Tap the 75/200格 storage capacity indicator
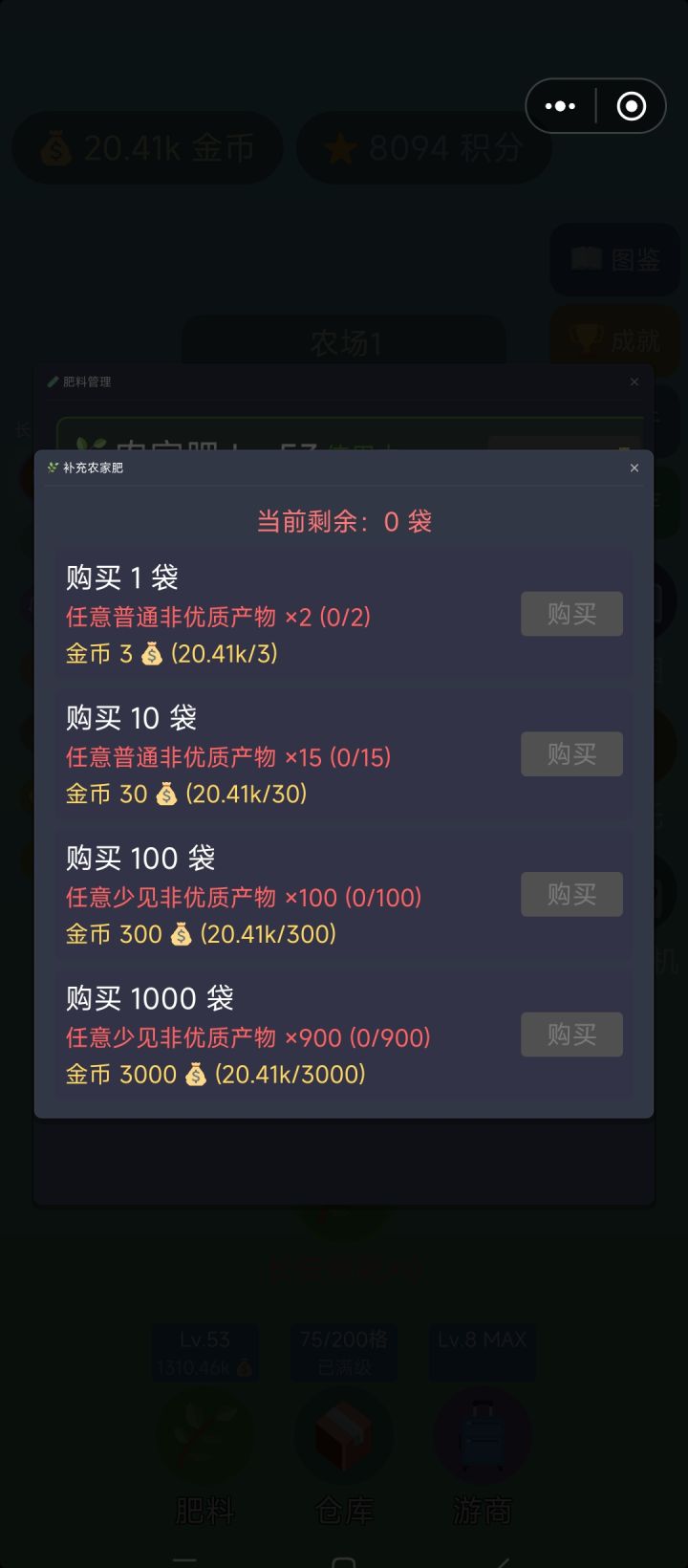Screen dimensions: 688x1568 (342, 1350)
